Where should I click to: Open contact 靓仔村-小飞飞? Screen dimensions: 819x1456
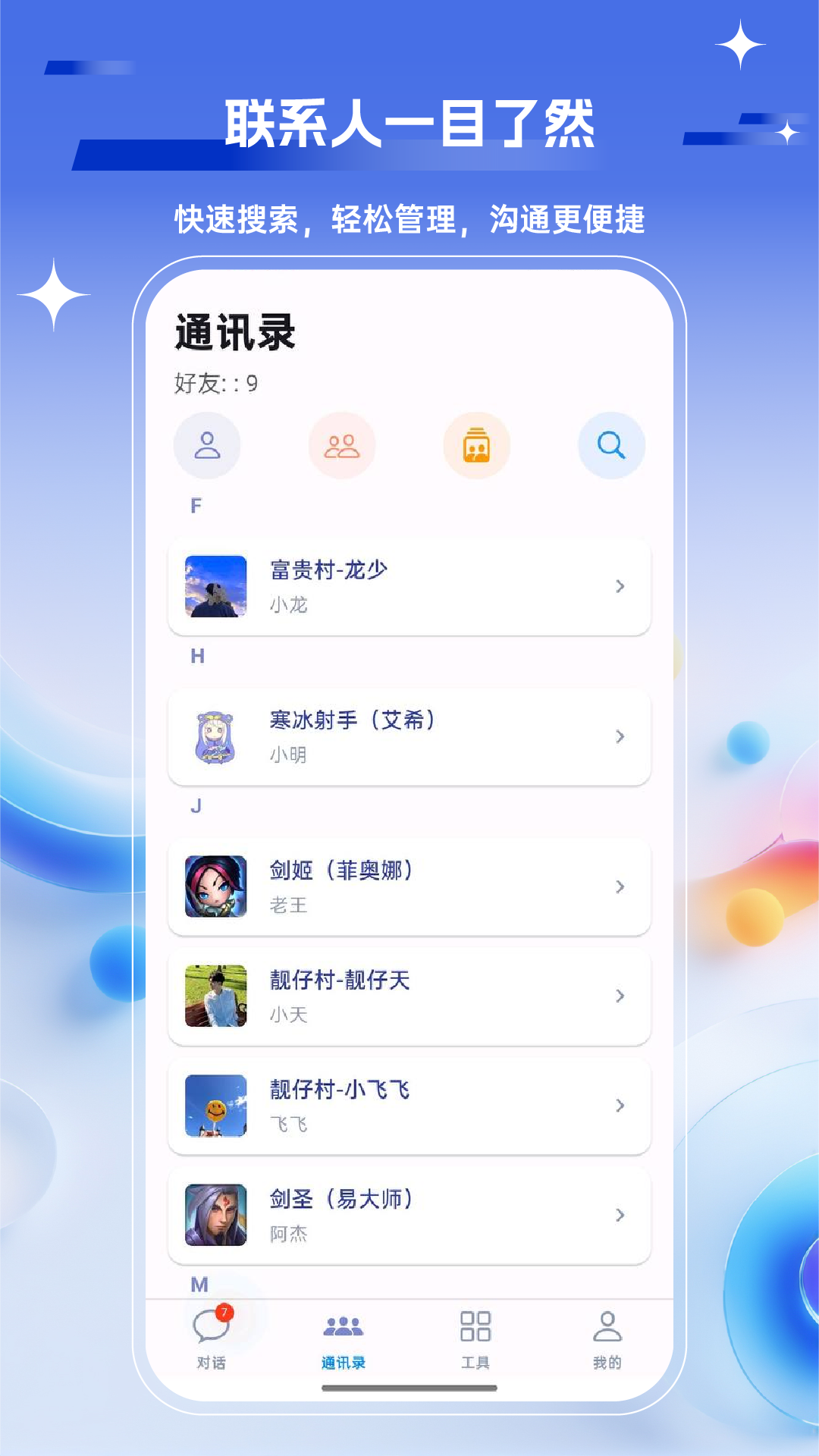409,1106
